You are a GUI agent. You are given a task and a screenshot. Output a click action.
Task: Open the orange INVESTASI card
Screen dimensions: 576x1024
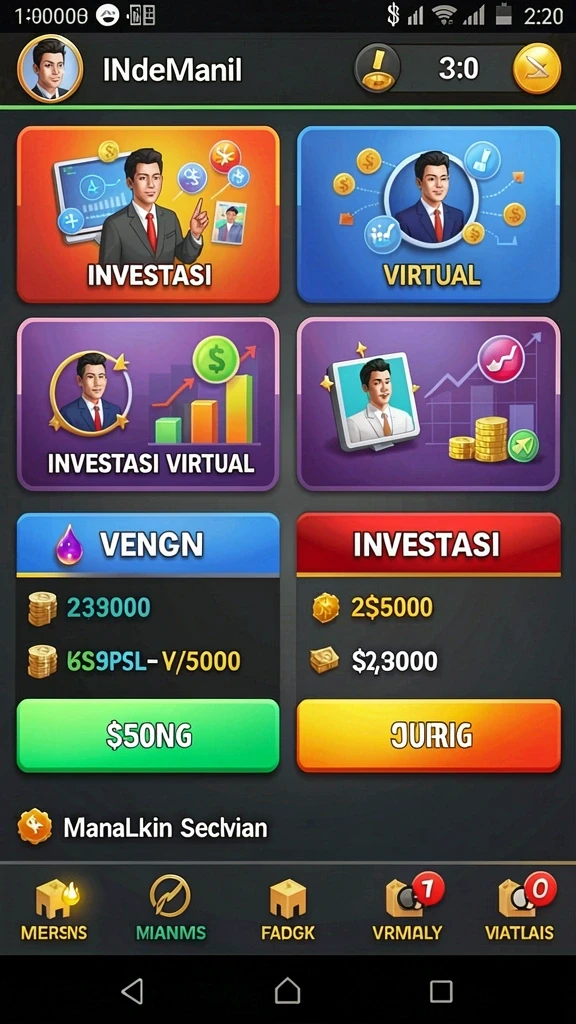point(148,215)
